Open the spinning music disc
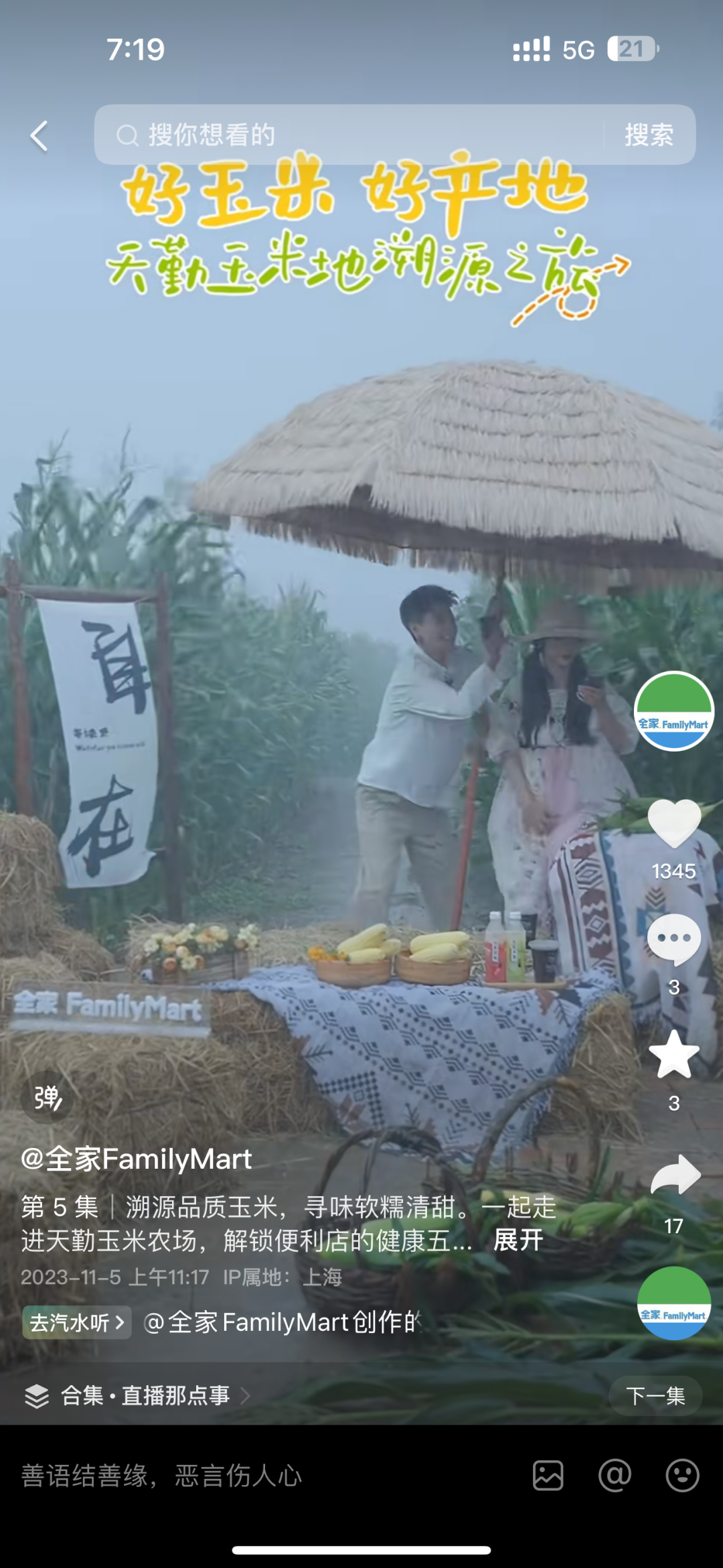Screen dimensions: 723x1568 [673, 1303]
